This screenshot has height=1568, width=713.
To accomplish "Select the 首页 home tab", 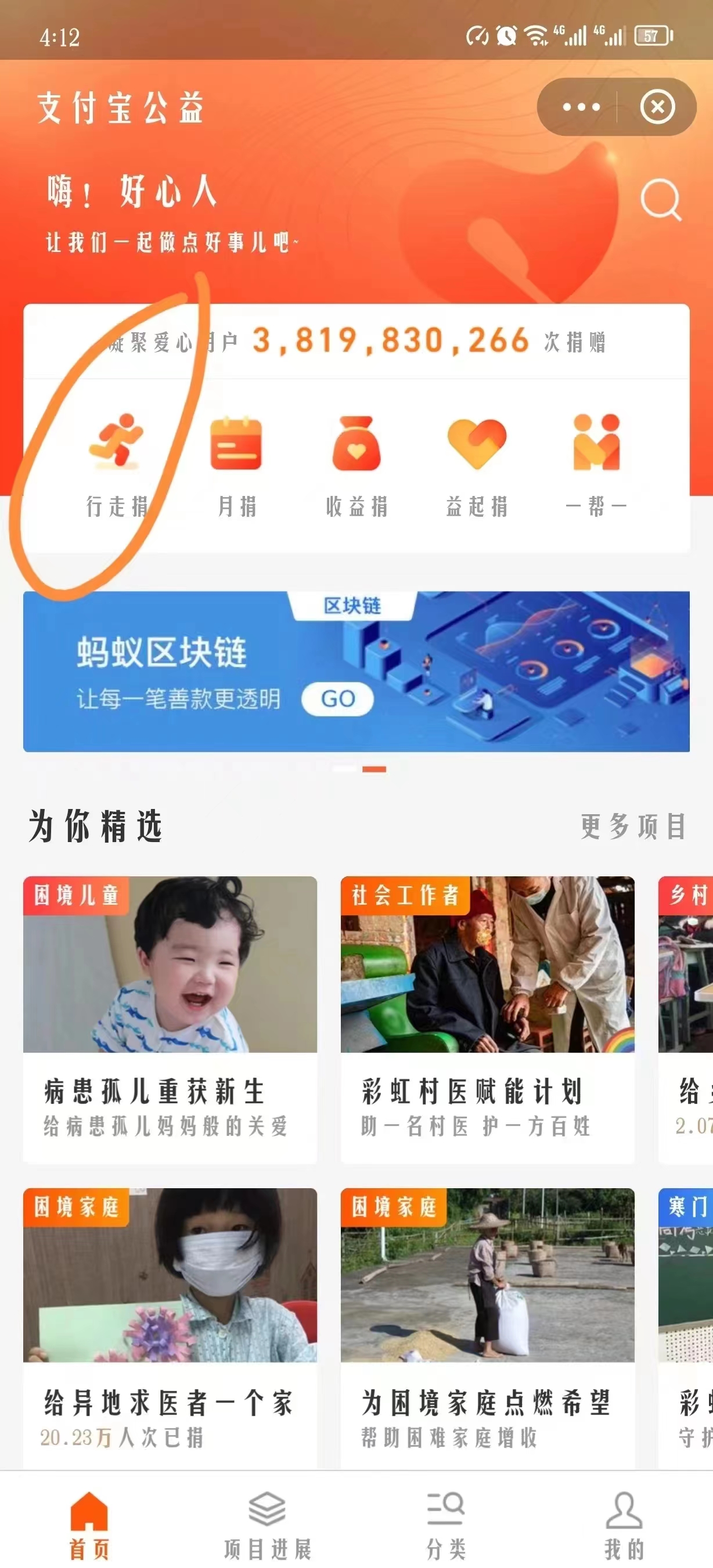I will (x=89, y=1526).
